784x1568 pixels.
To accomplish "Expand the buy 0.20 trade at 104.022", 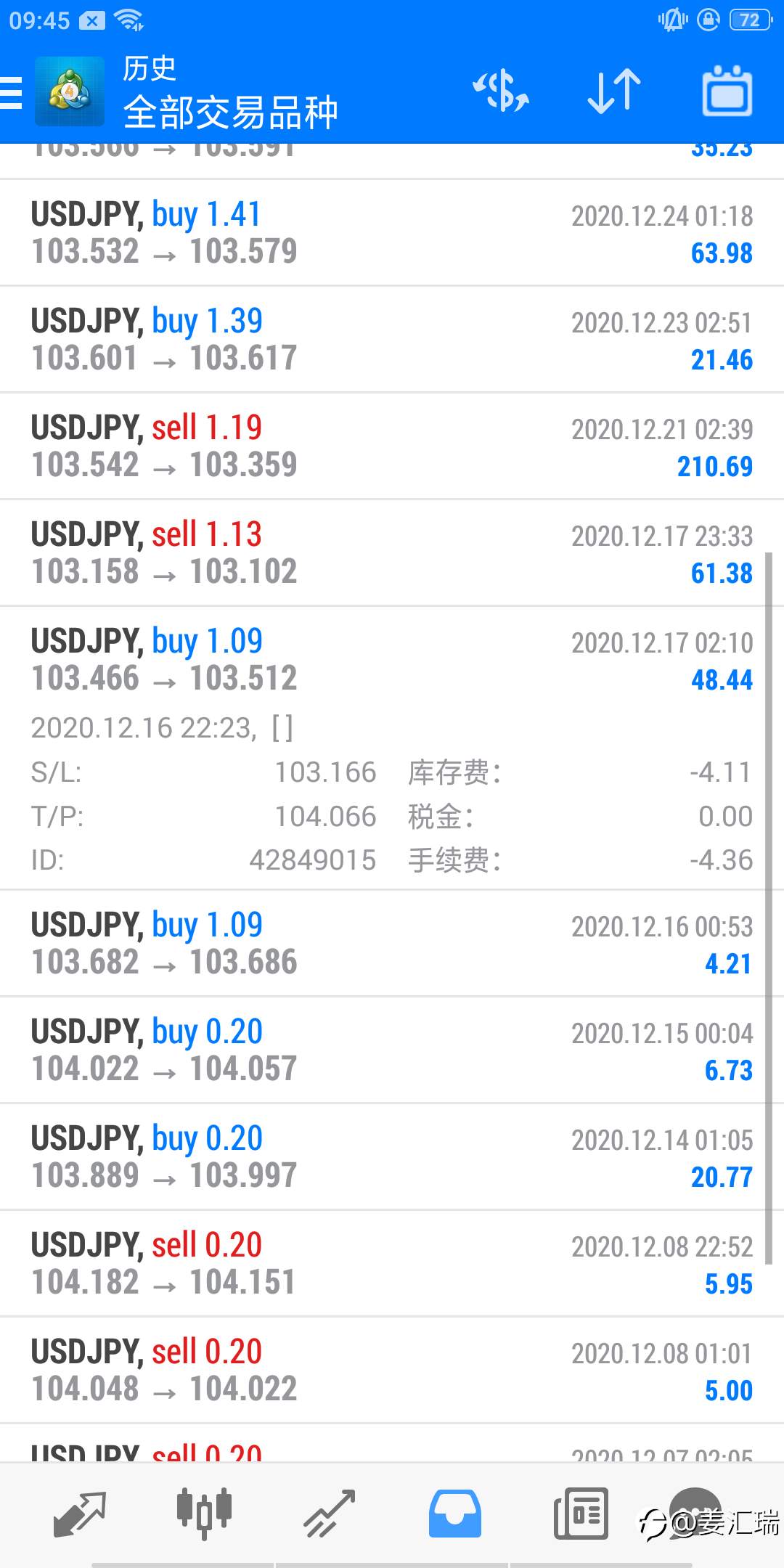I will tap(392, 1050).
